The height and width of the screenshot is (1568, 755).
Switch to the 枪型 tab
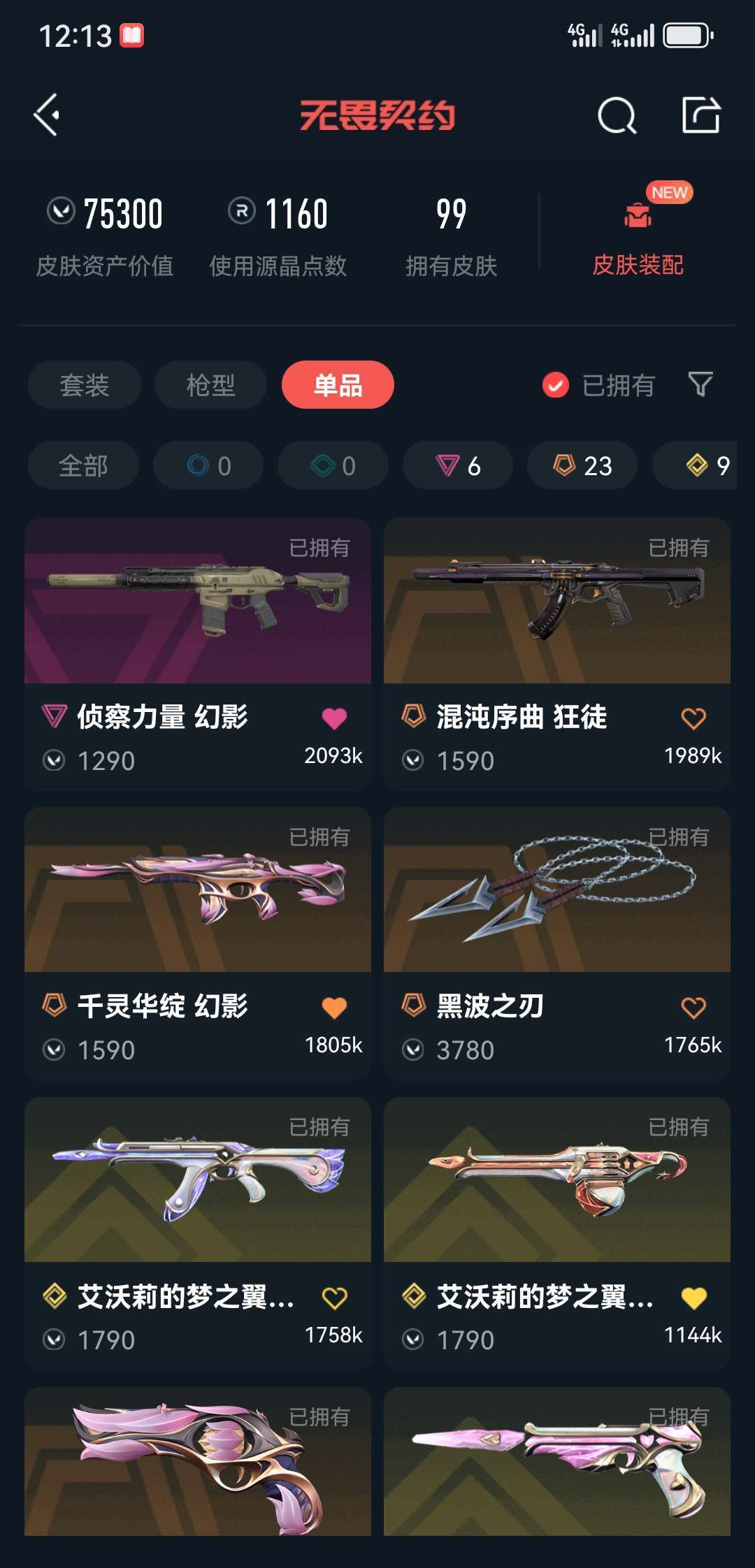210,385
